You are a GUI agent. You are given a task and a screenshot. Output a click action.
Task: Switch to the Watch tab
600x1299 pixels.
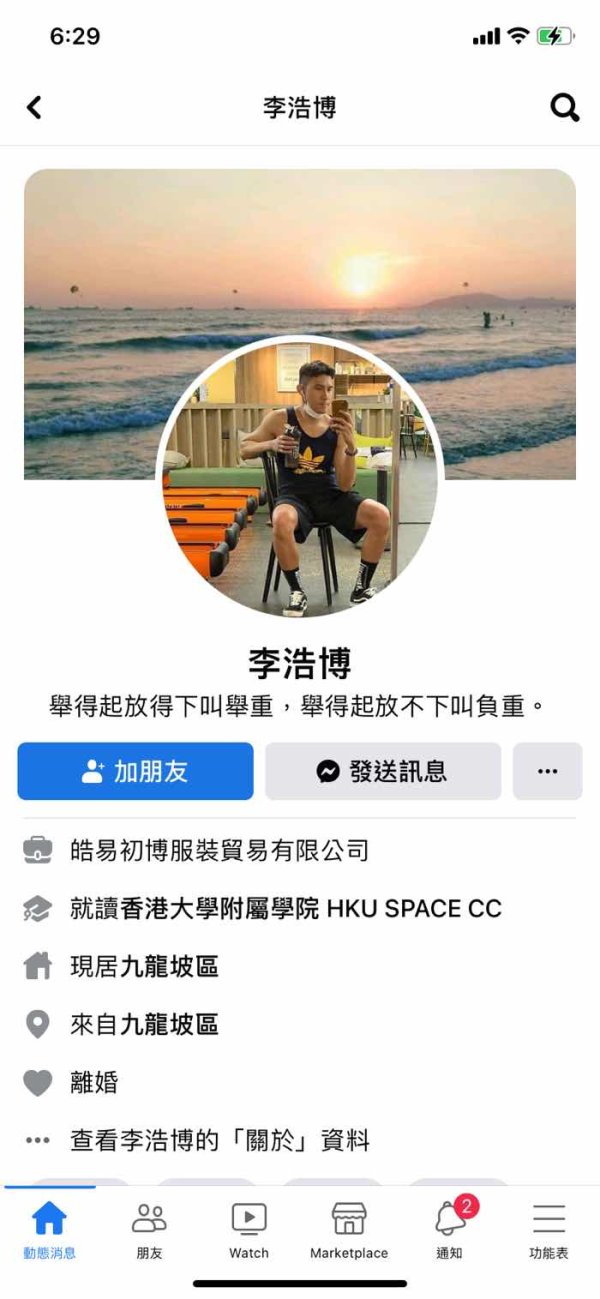(x=249, y=1230)
